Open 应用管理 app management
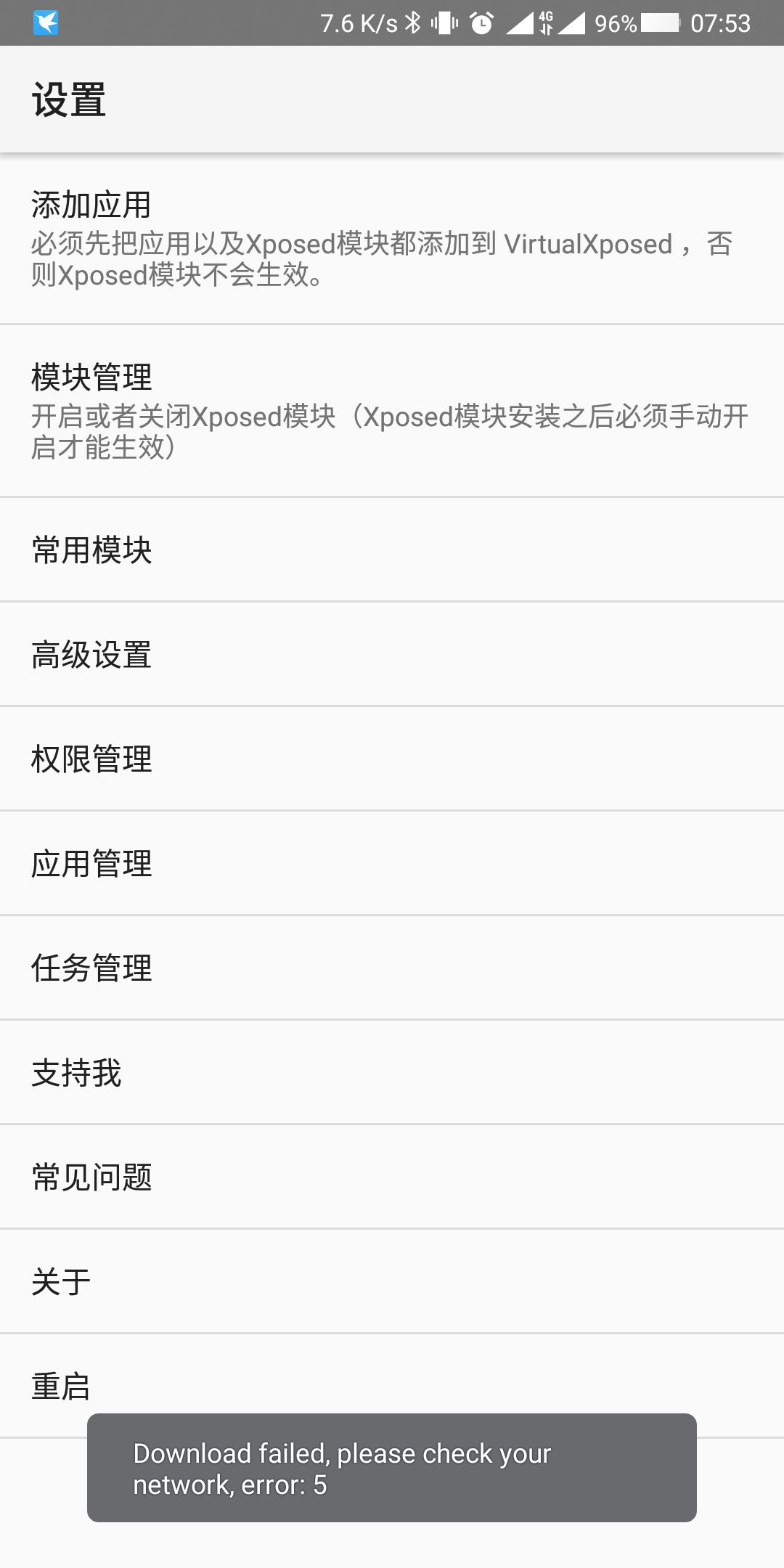Screen dimensions: 784x1568 coord(392,863)
